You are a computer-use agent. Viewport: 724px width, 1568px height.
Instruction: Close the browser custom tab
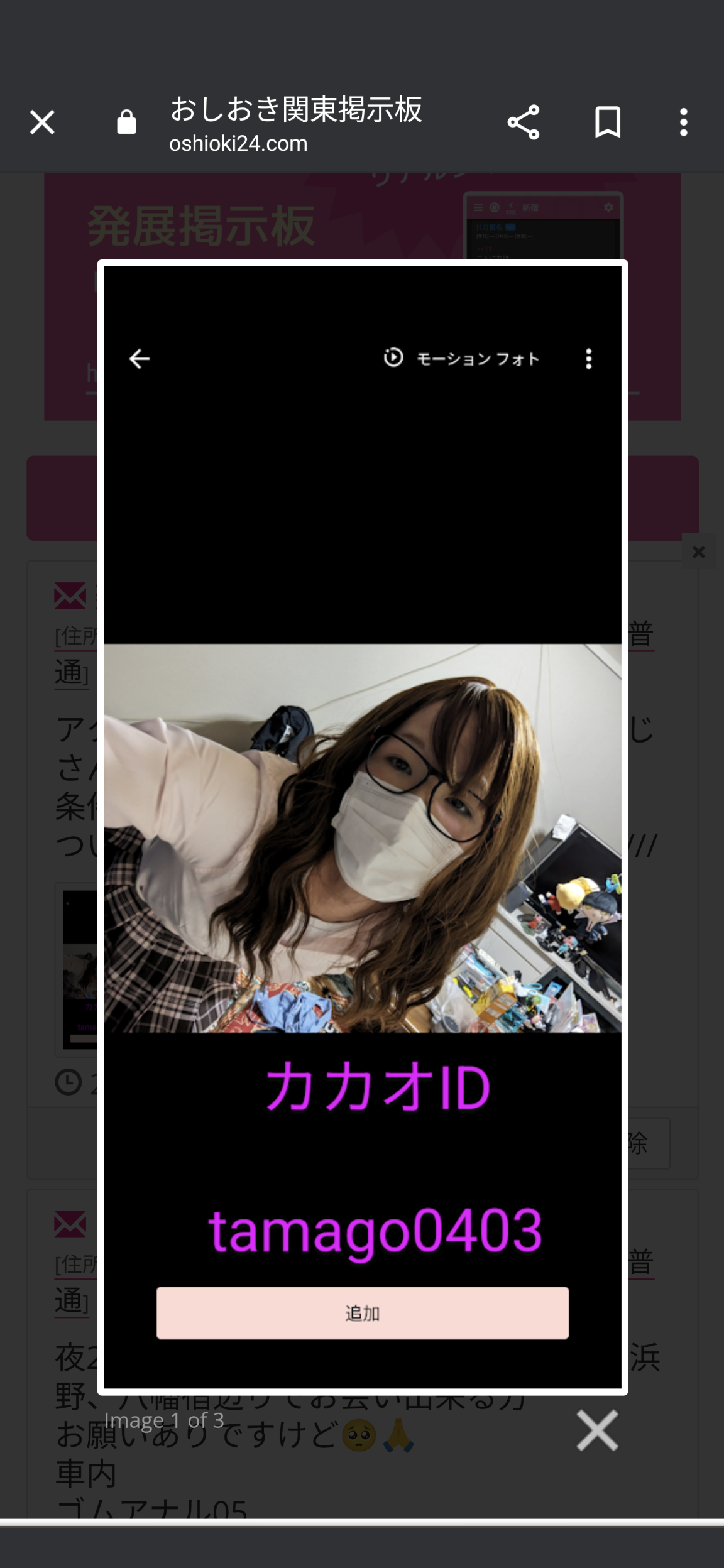point(42,122)
